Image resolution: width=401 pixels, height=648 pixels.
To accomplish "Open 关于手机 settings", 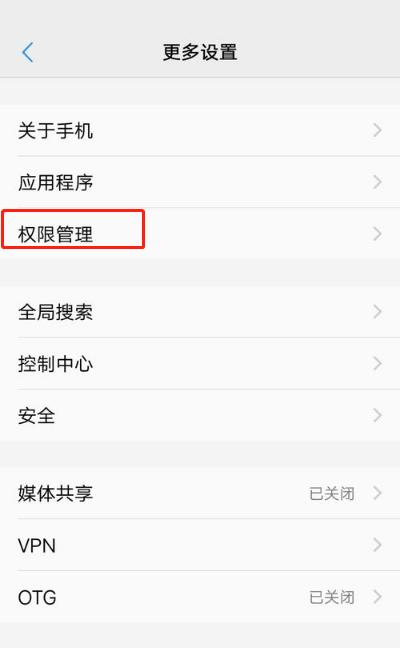I will (200, 130).
